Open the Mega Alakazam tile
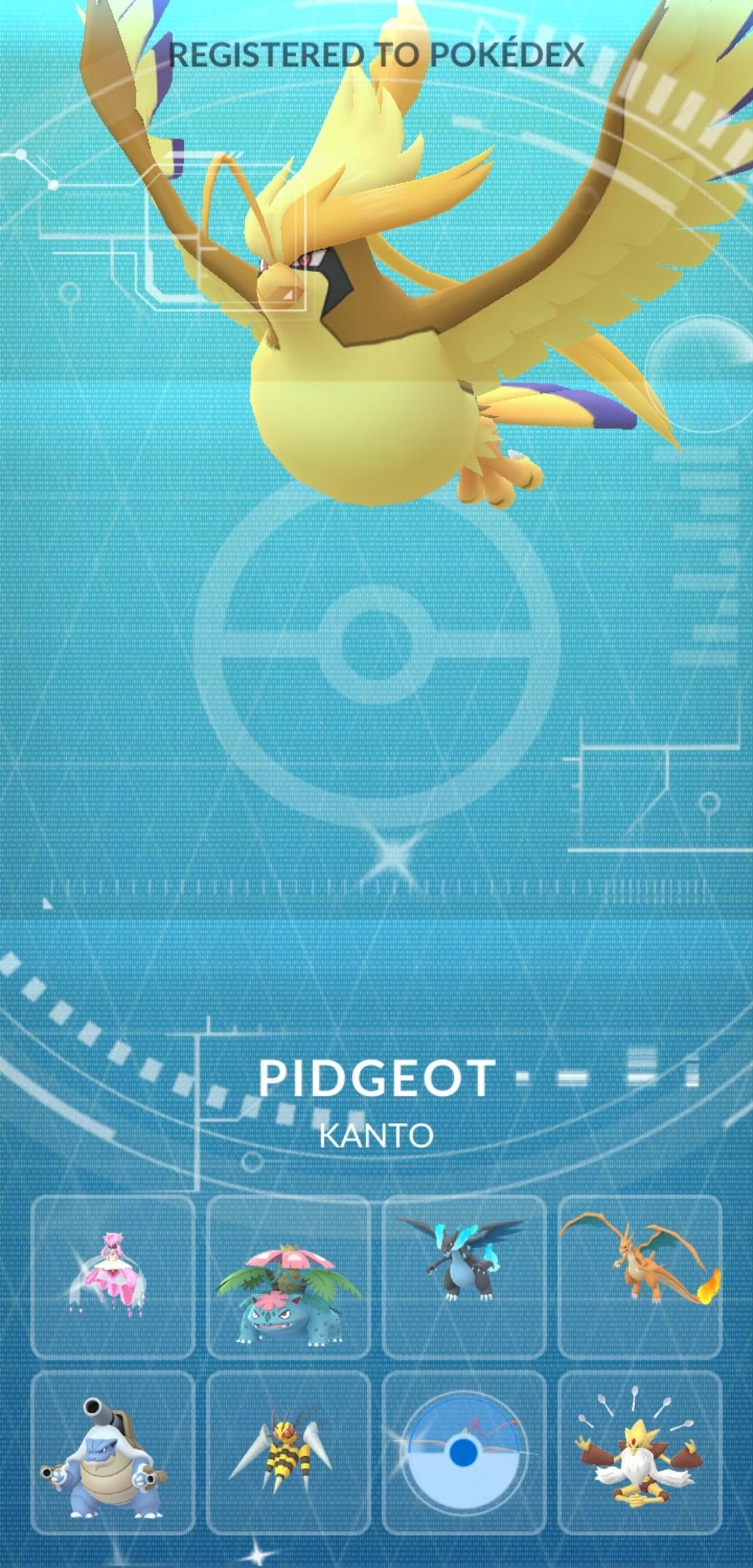753x1568 pixels. point(639,1452)
